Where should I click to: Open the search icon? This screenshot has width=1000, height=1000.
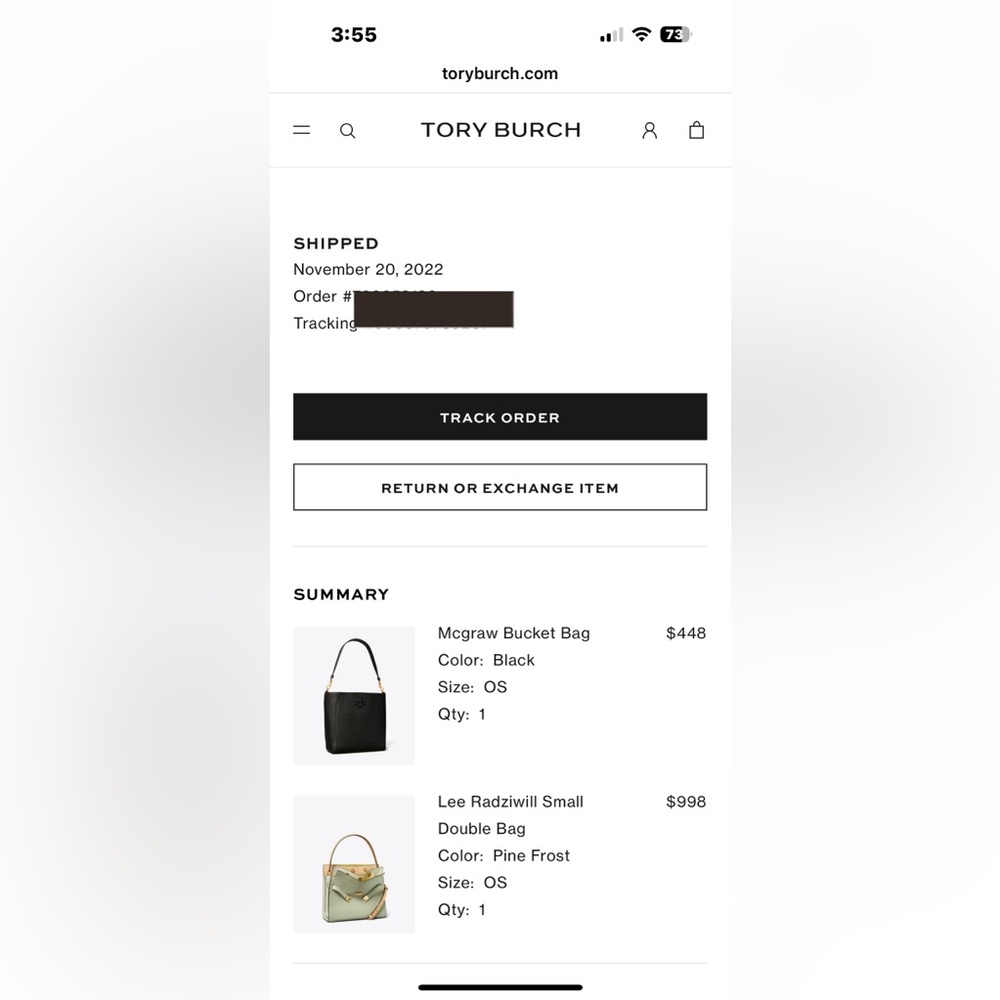(x=348, y=131)
